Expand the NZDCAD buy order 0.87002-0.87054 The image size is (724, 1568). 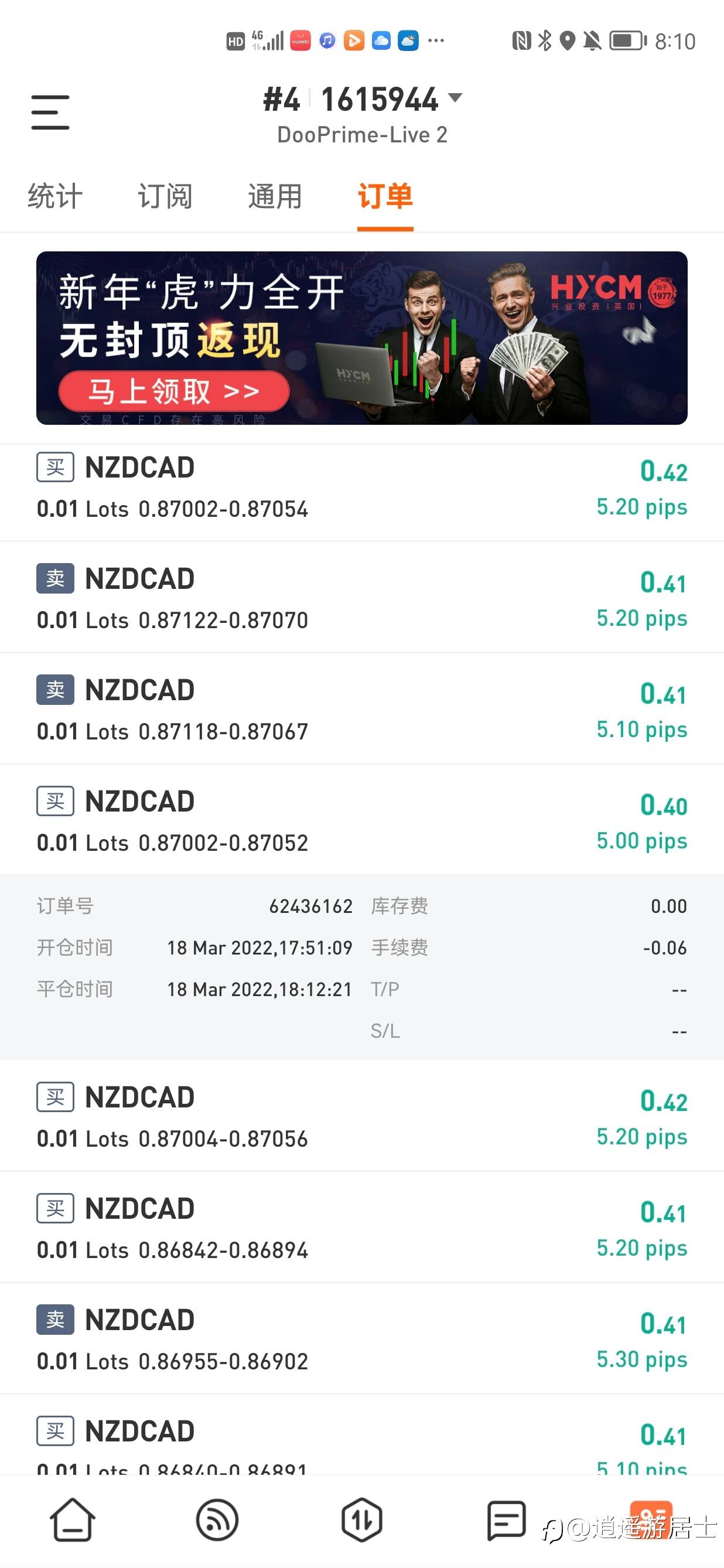[362, 488]
